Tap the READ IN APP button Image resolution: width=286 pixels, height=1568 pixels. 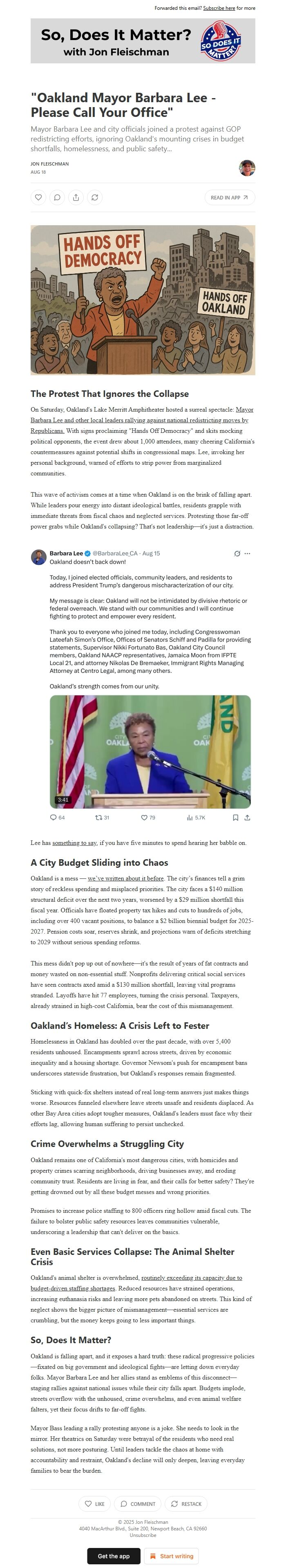229,197
